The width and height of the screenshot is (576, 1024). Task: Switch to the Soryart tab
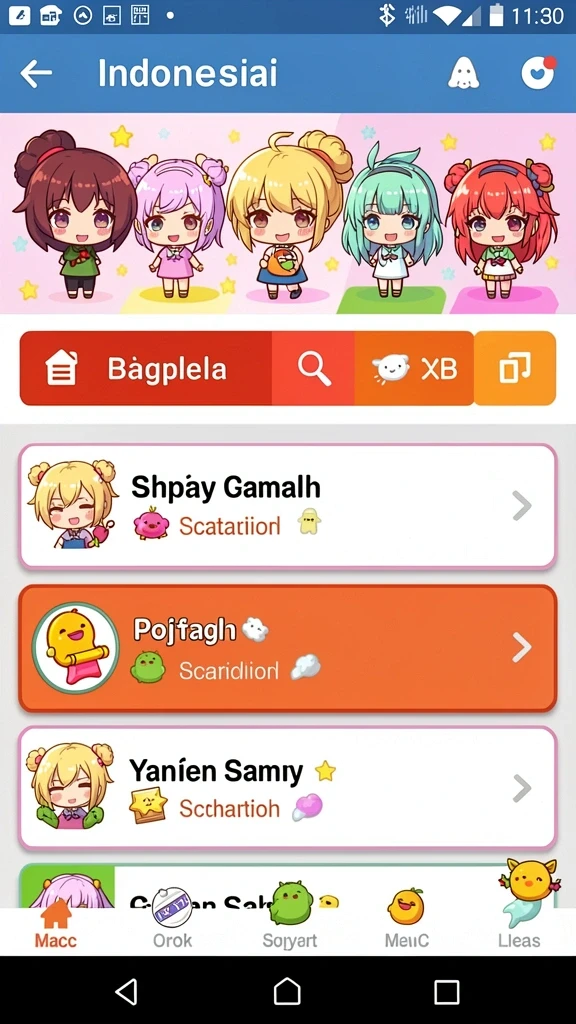pos(290,926)
